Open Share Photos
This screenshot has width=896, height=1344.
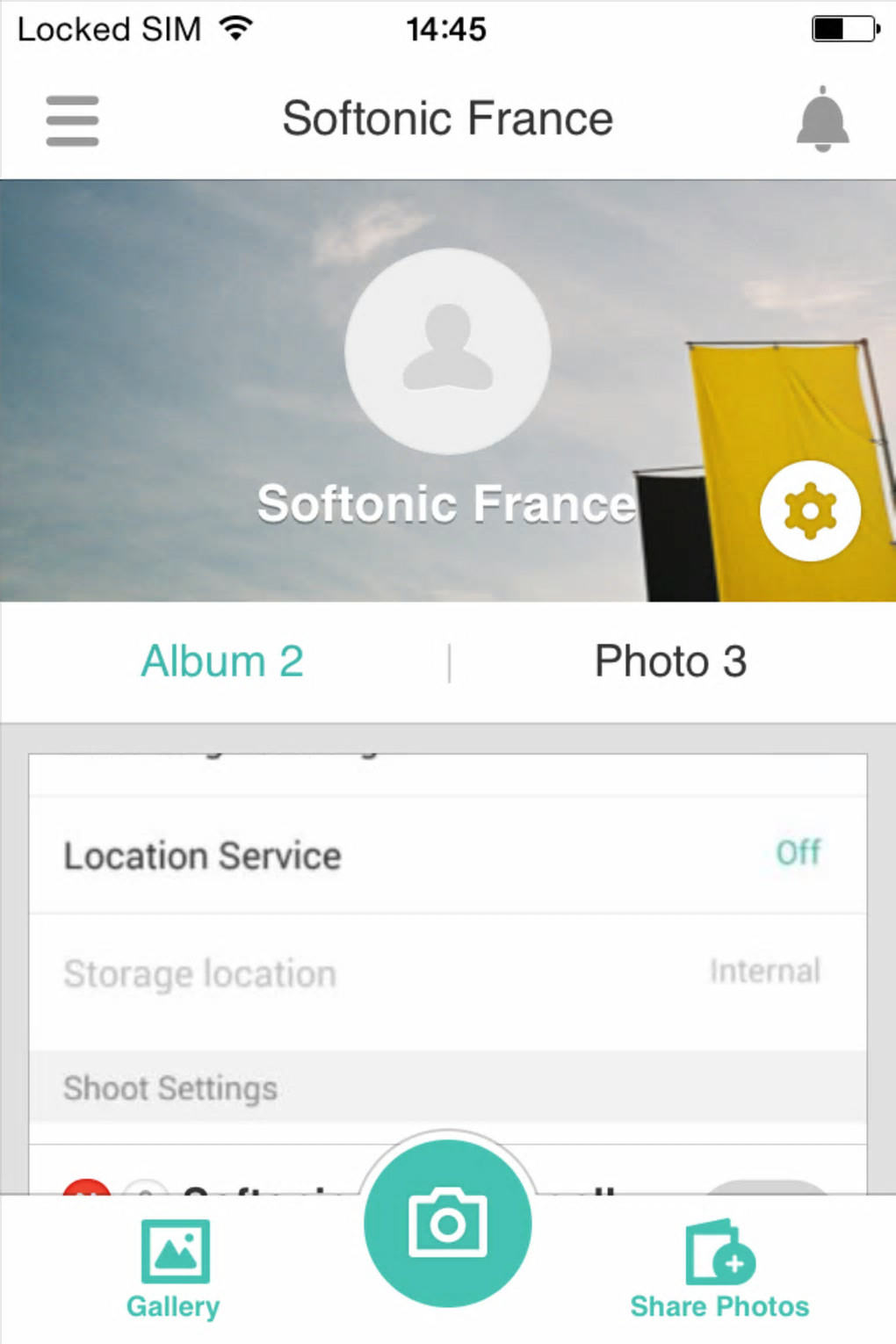pyautogui.click(x=719, y=1269)
